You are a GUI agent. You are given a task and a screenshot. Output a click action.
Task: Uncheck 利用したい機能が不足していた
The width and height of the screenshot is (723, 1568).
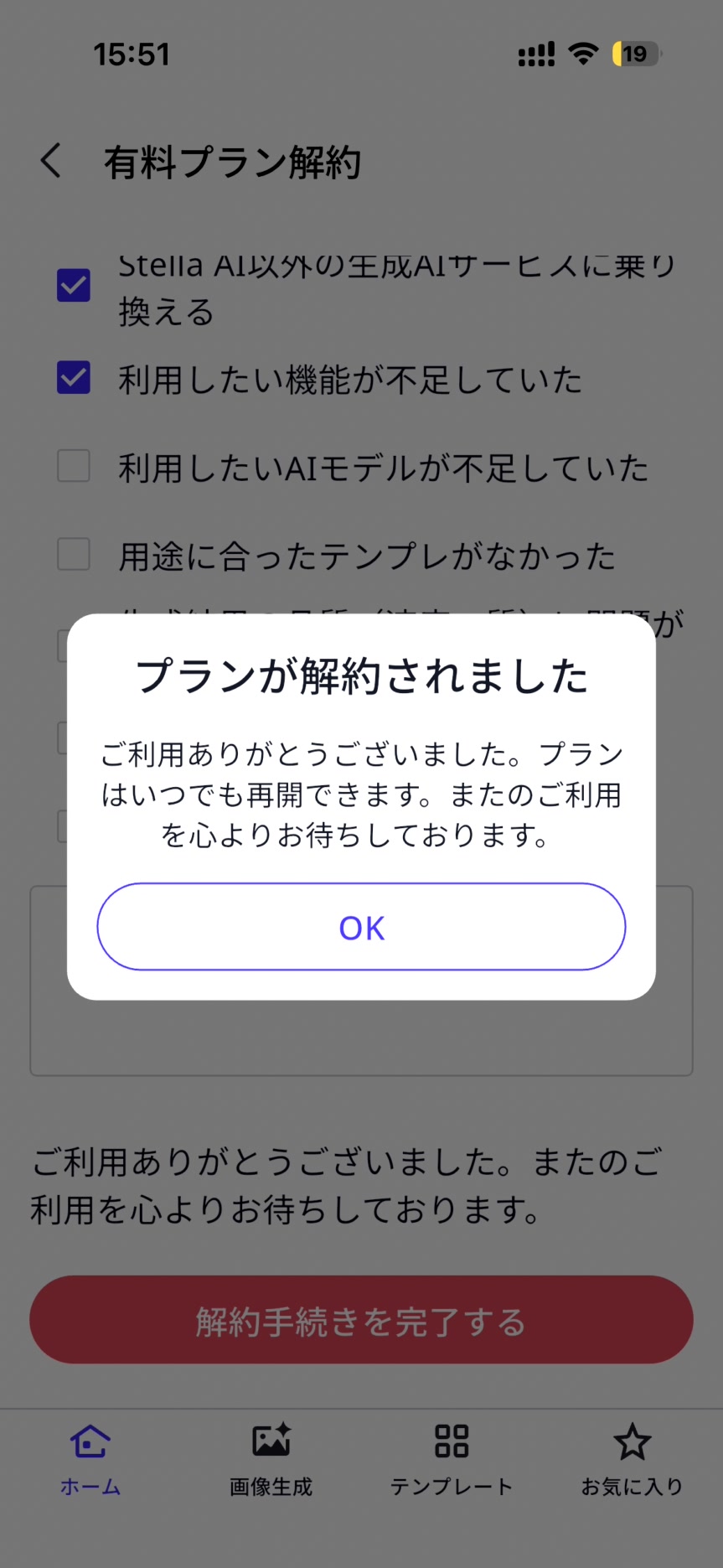(74, 378)
